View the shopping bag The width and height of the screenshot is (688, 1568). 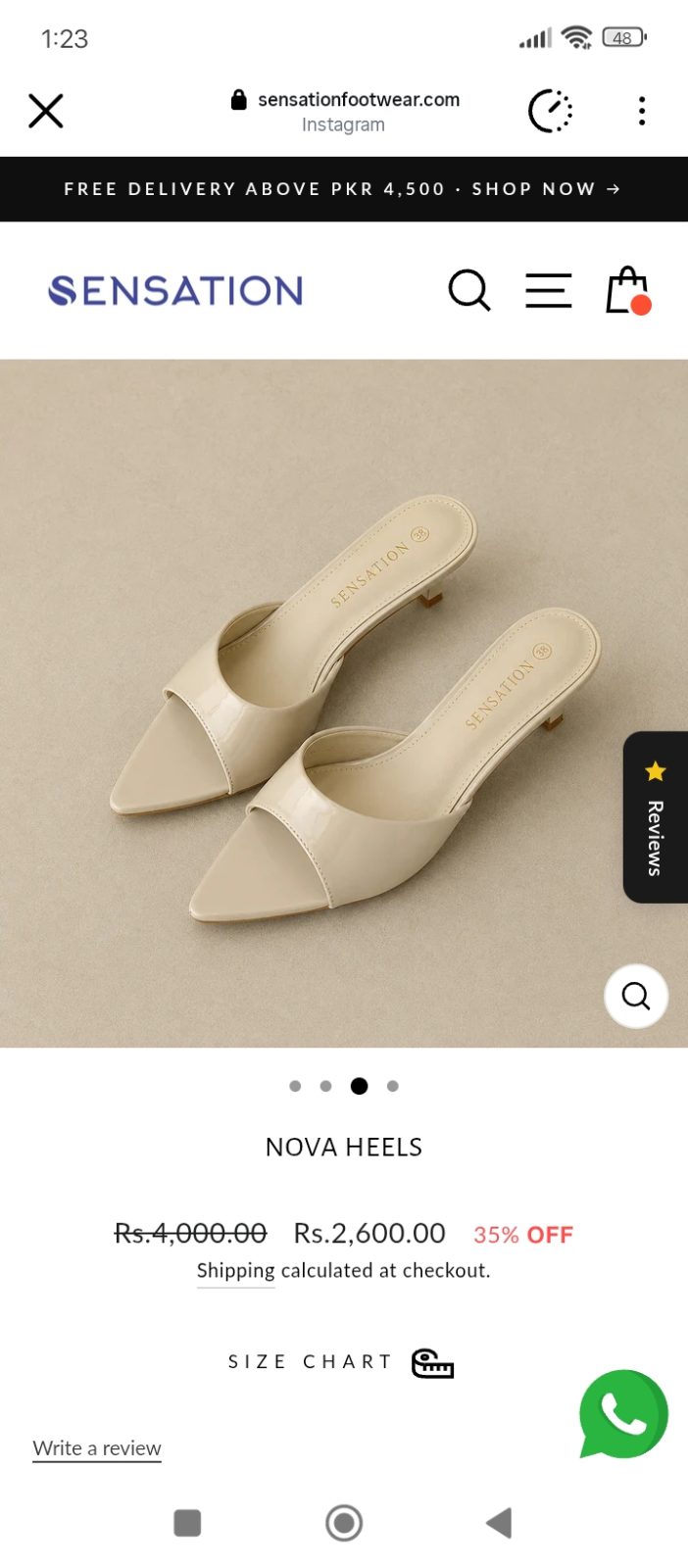628,291
